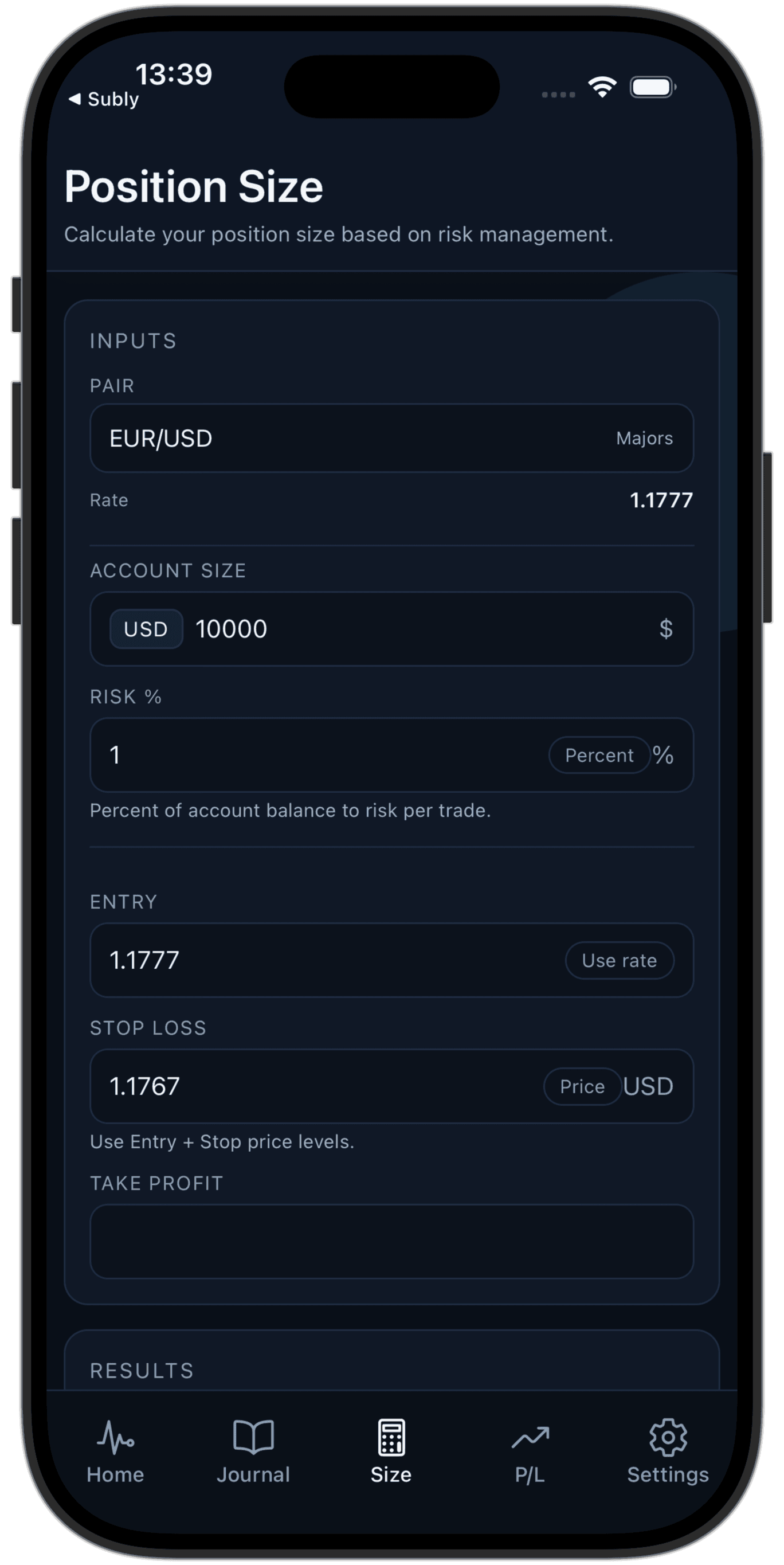Open the EUR/USD pair selector
Screen dimensions: 784x1565
point(391,438)
